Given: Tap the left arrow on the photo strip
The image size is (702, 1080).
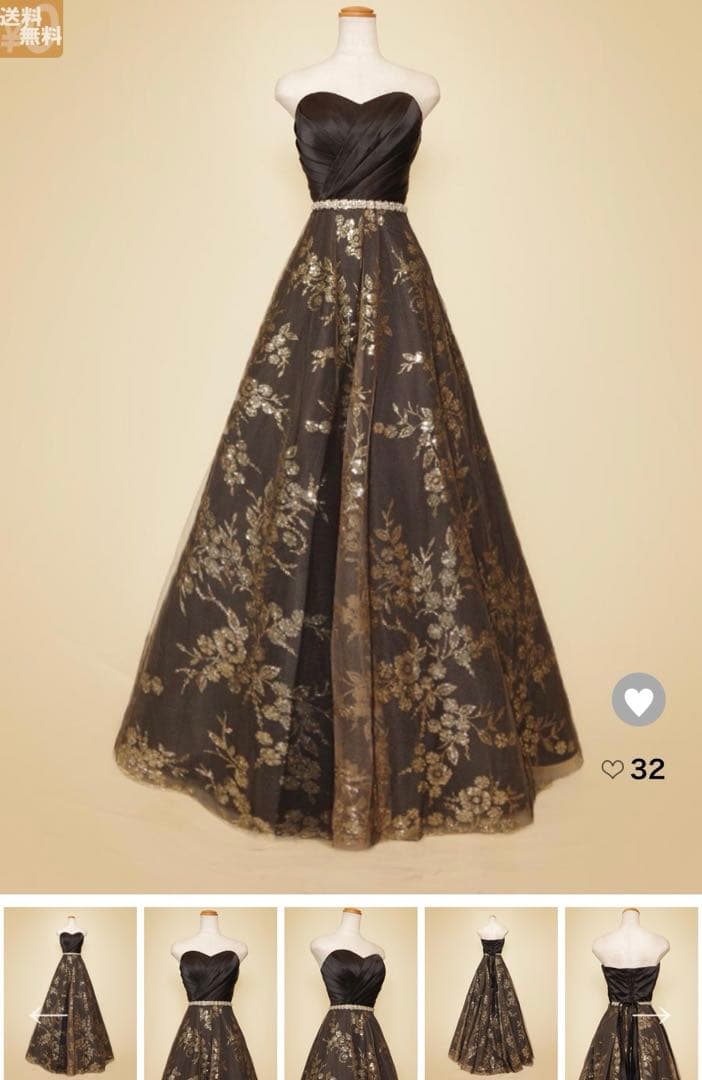Looking at the screenshot, I should point(48,1016).
